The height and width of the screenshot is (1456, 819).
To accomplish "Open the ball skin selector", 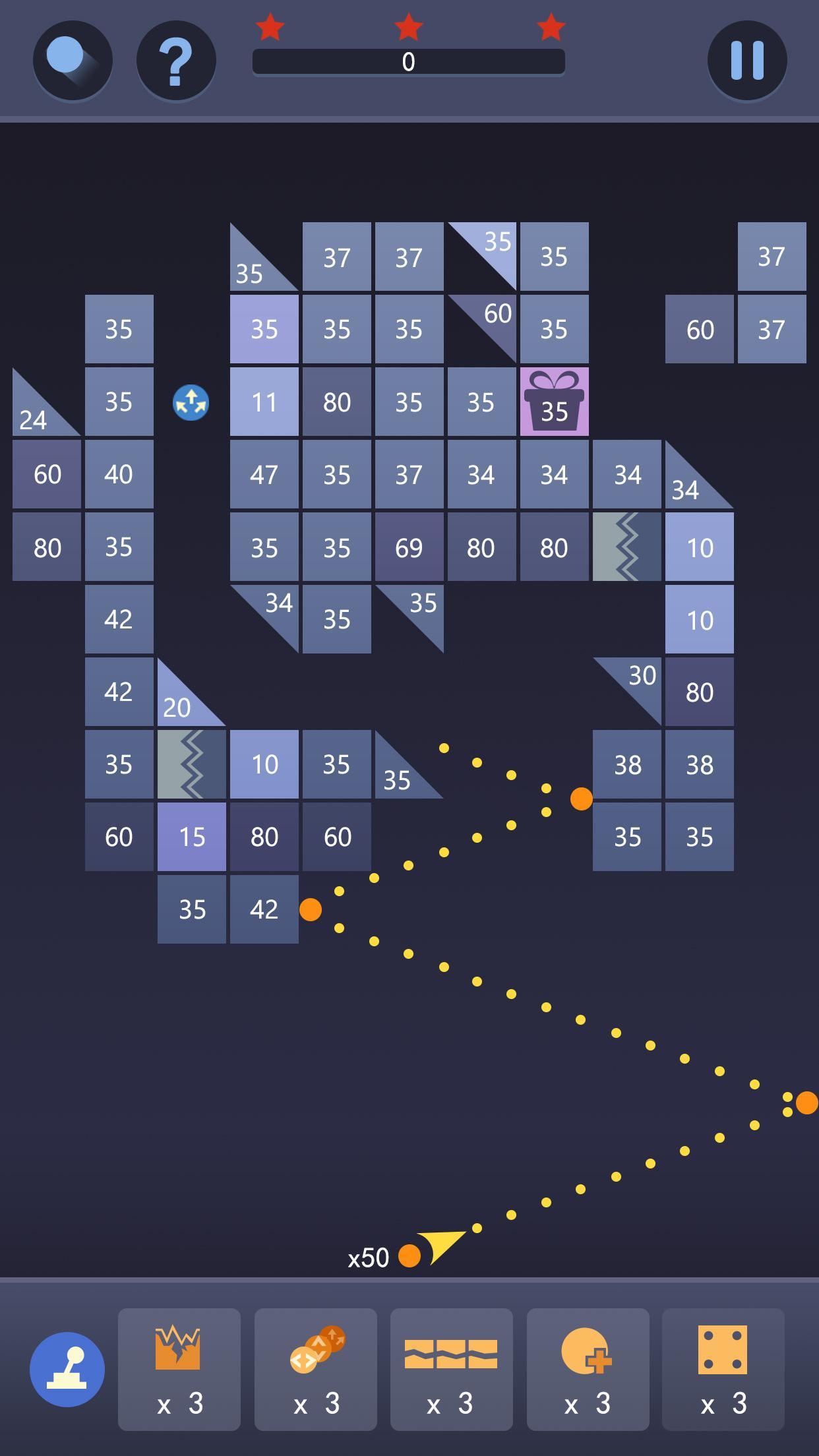I will [73, 61].
